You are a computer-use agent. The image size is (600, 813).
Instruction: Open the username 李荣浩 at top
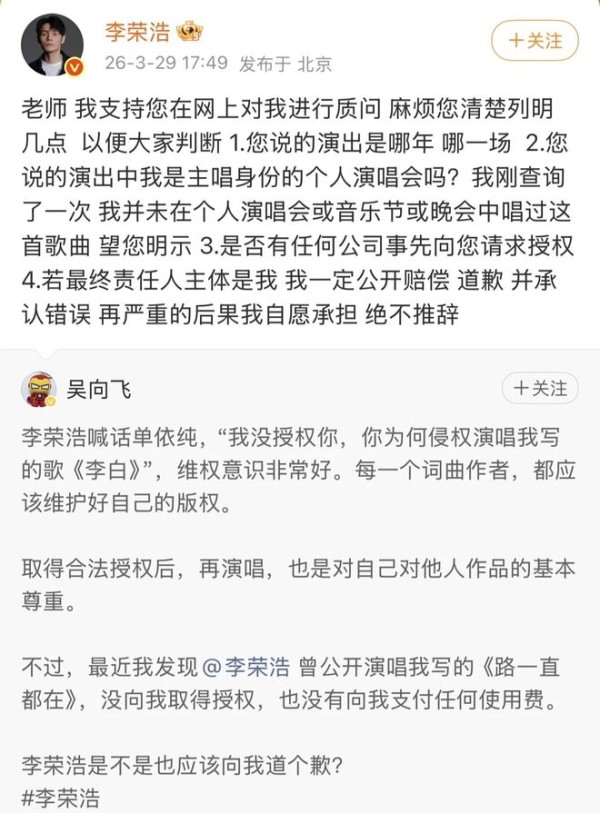point(137,32)
